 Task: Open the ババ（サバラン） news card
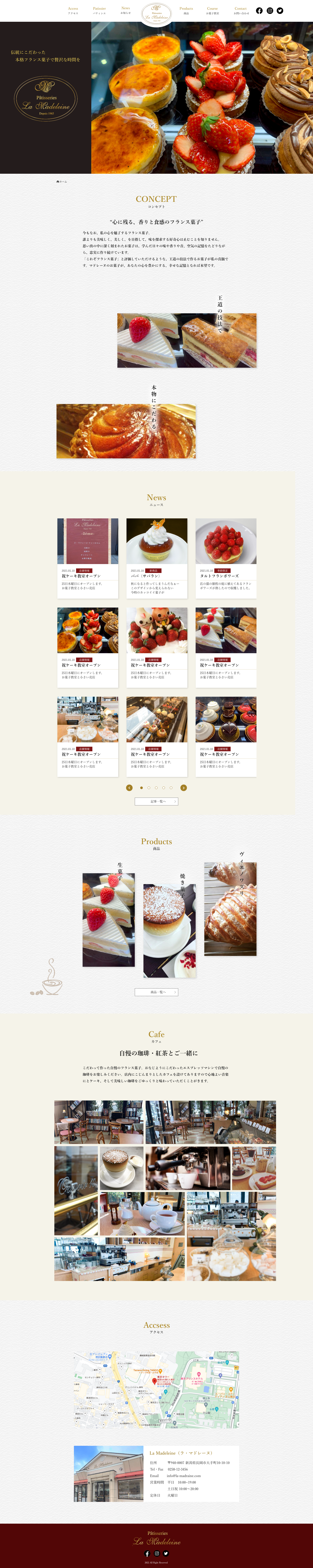[x=156, y=557]
